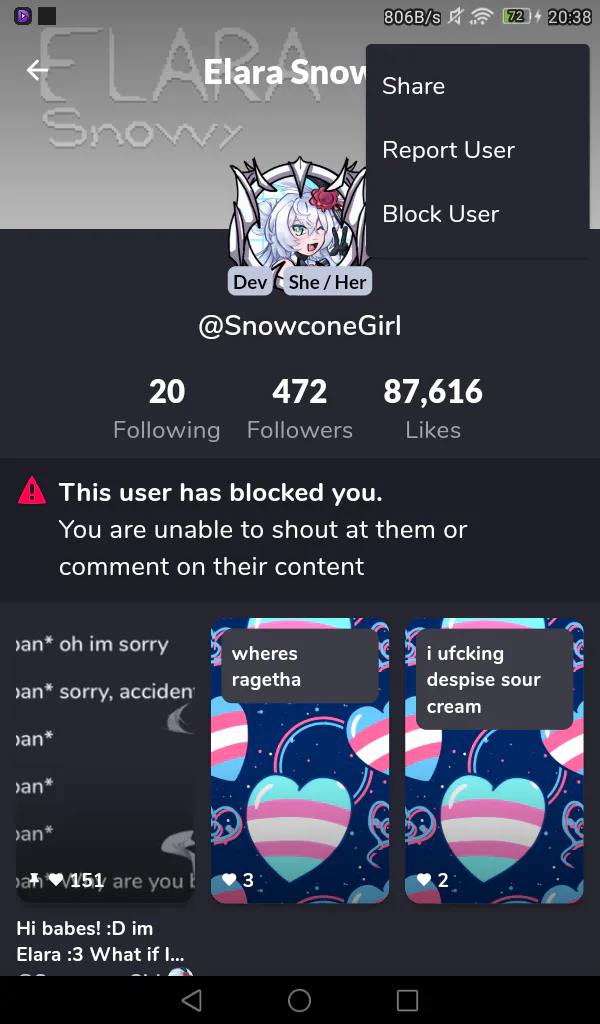Open recent apps from navigation bar
Viewport: 600px width, 1024px height.
click(x=407, y=1000)
